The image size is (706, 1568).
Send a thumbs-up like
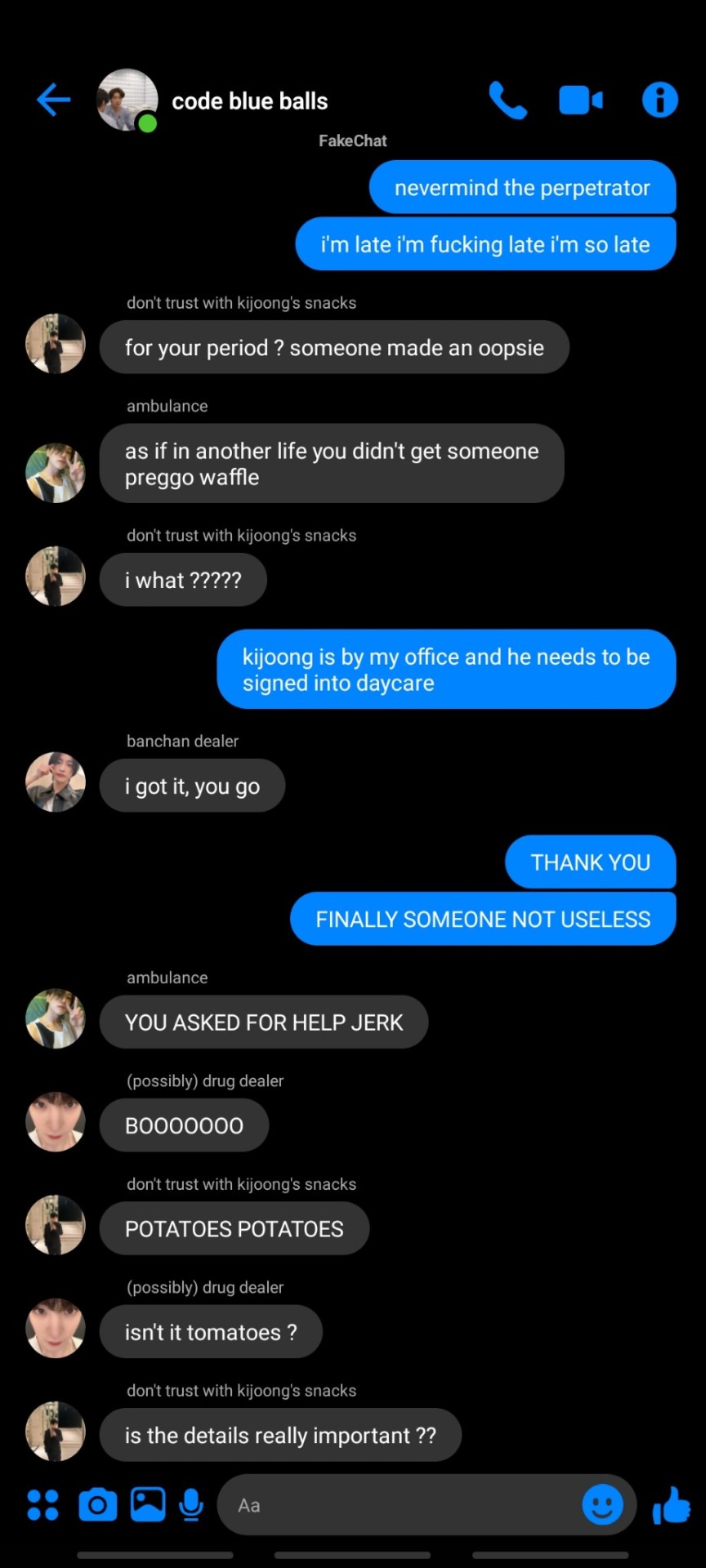(x=672, y=1504)
